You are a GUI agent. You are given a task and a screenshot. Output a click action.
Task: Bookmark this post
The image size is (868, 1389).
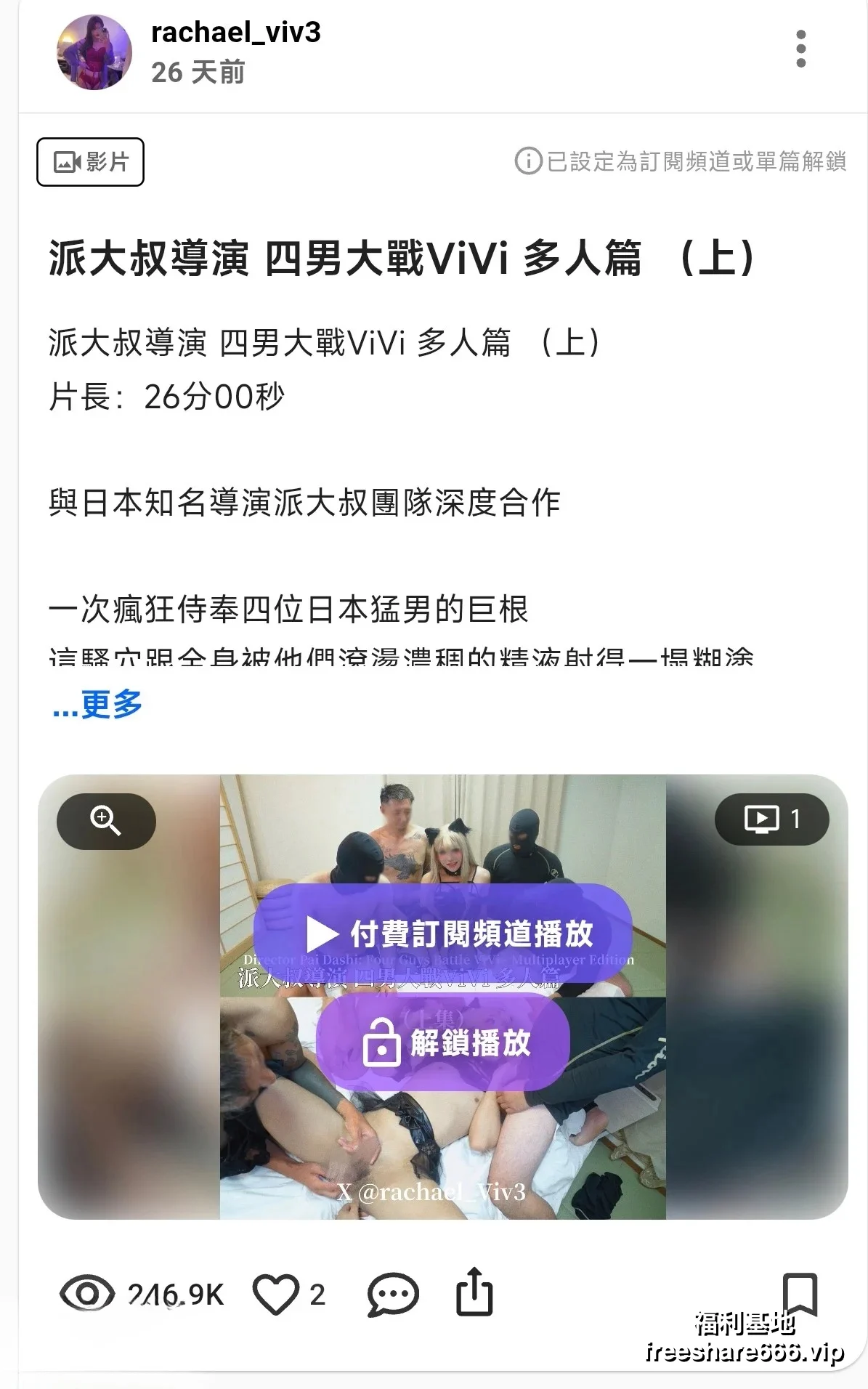pyautogui.click(x=800, y=1292)
